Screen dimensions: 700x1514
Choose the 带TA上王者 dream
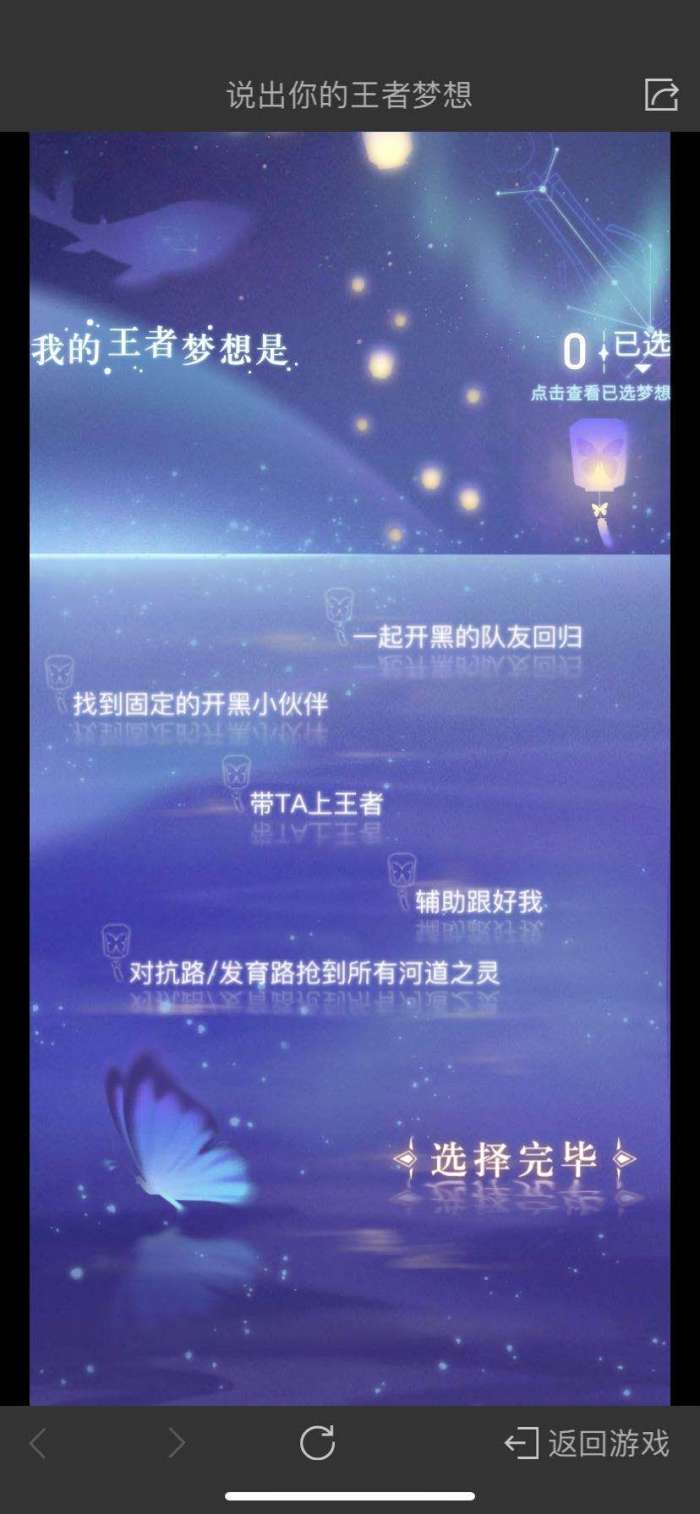(x=316, y=804)
